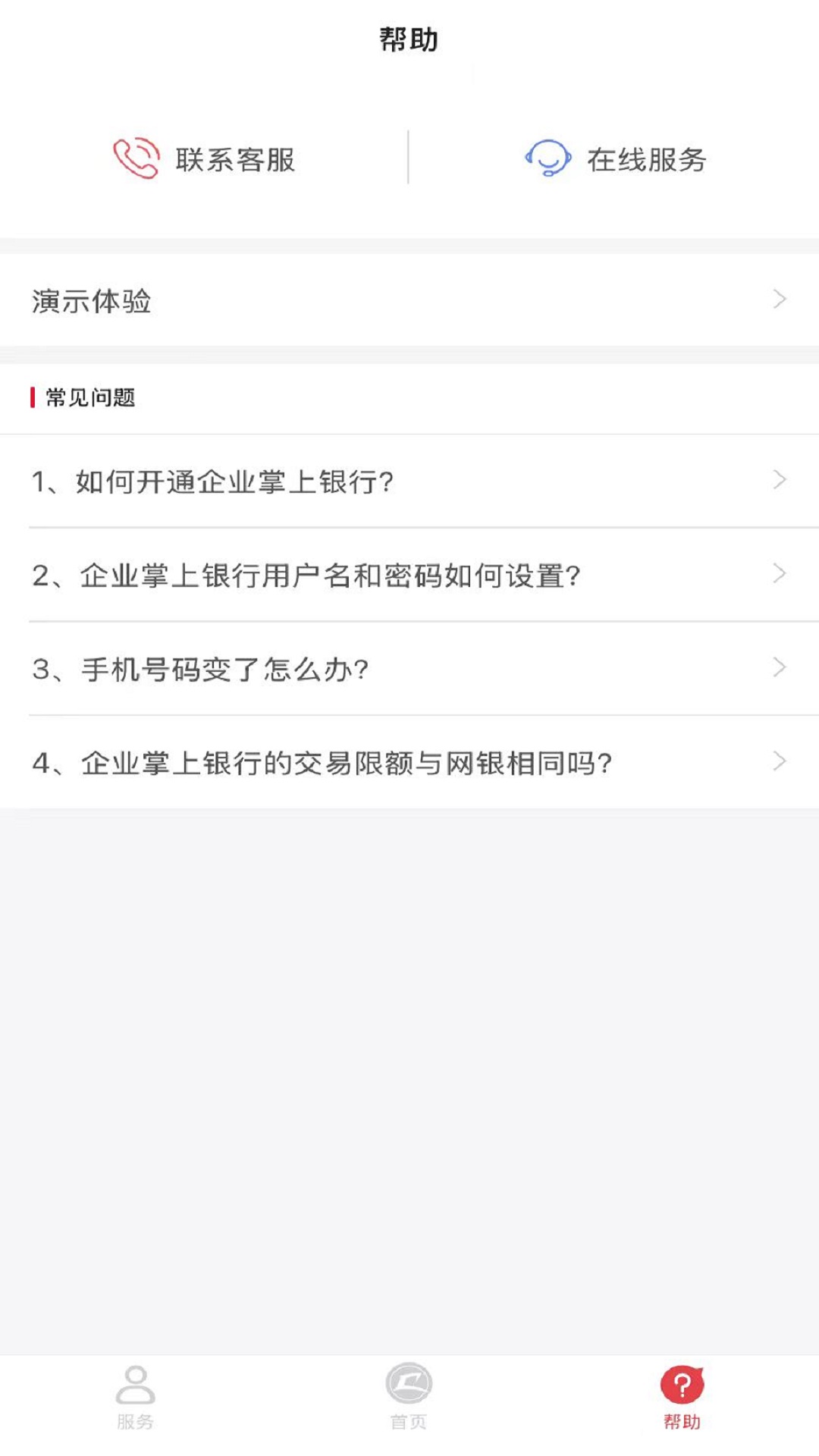Expand the 演示体验 row chevron

pos(780,300)
